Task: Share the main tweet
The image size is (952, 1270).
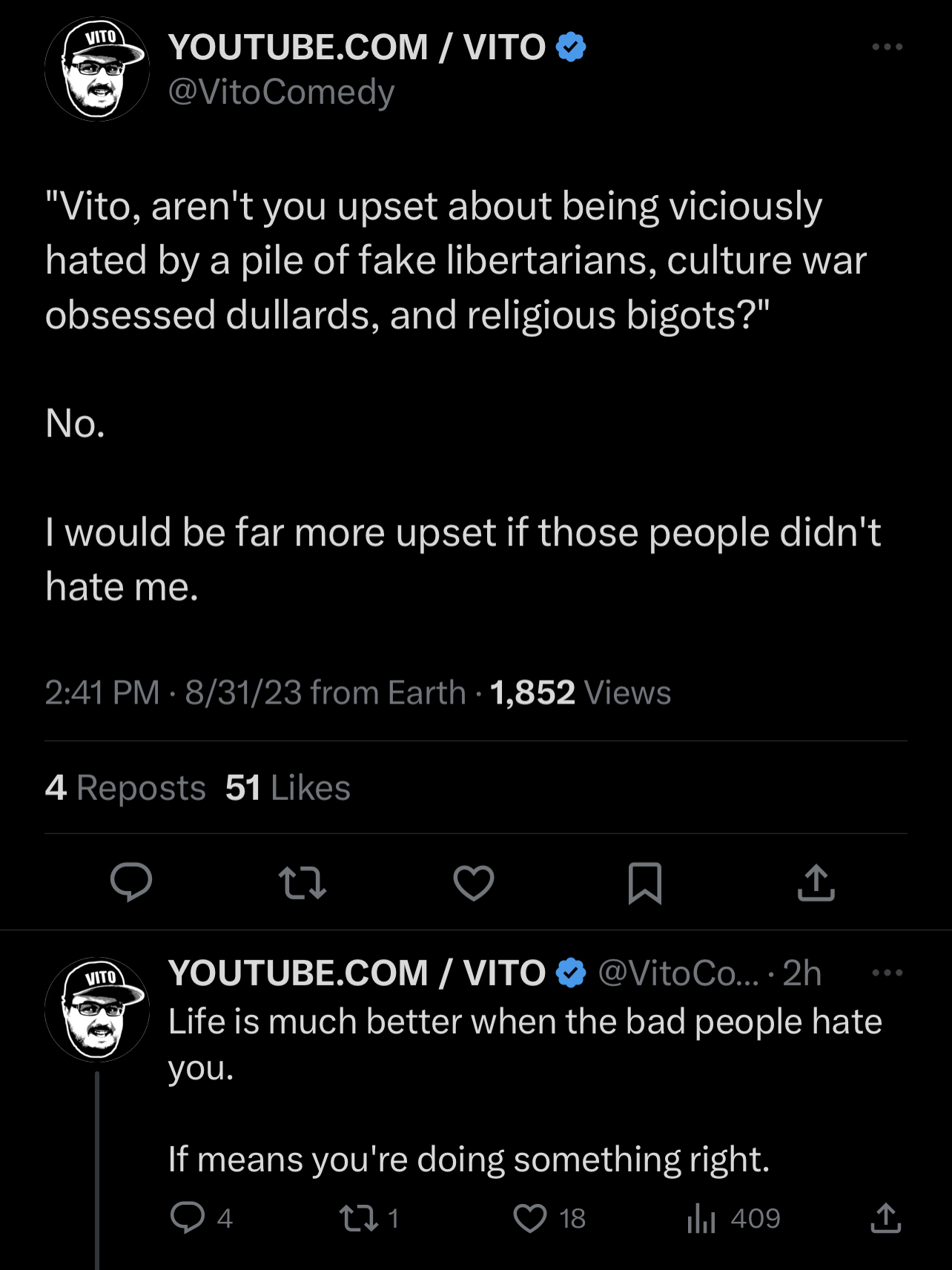Action: tap(816, 882)
